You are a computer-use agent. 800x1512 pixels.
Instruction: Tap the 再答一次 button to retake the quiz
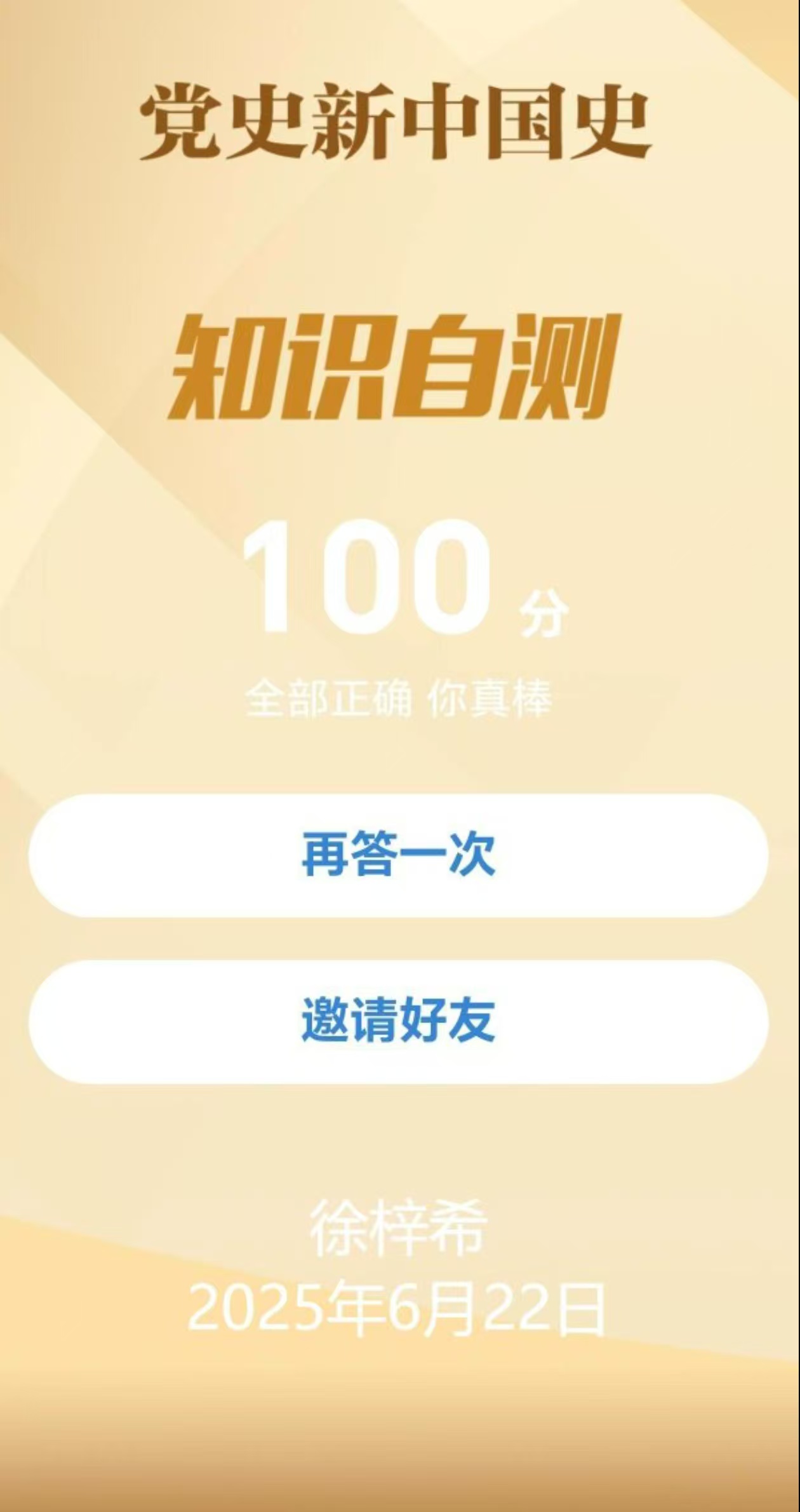tap(398, 855)
